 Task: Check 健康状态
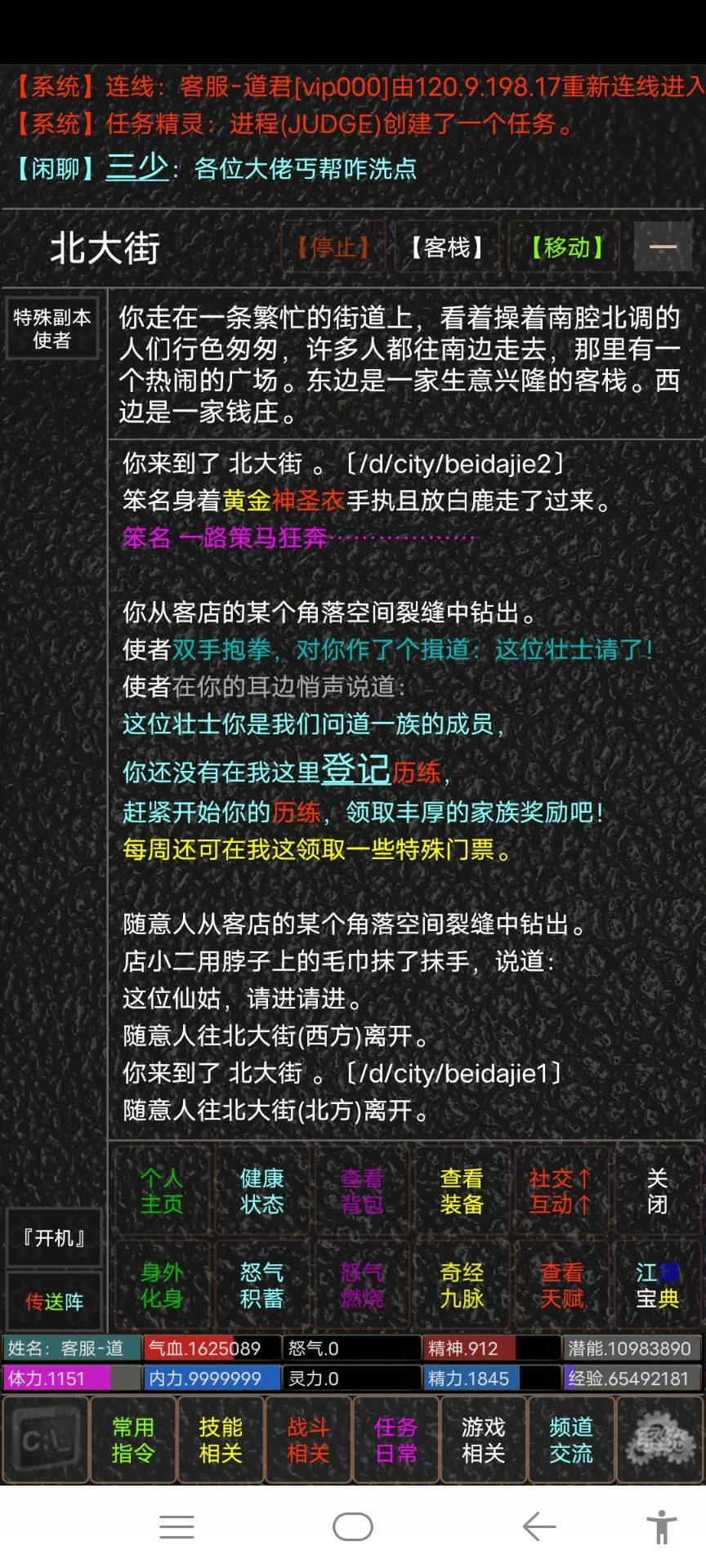click(x=261, y=1191)
